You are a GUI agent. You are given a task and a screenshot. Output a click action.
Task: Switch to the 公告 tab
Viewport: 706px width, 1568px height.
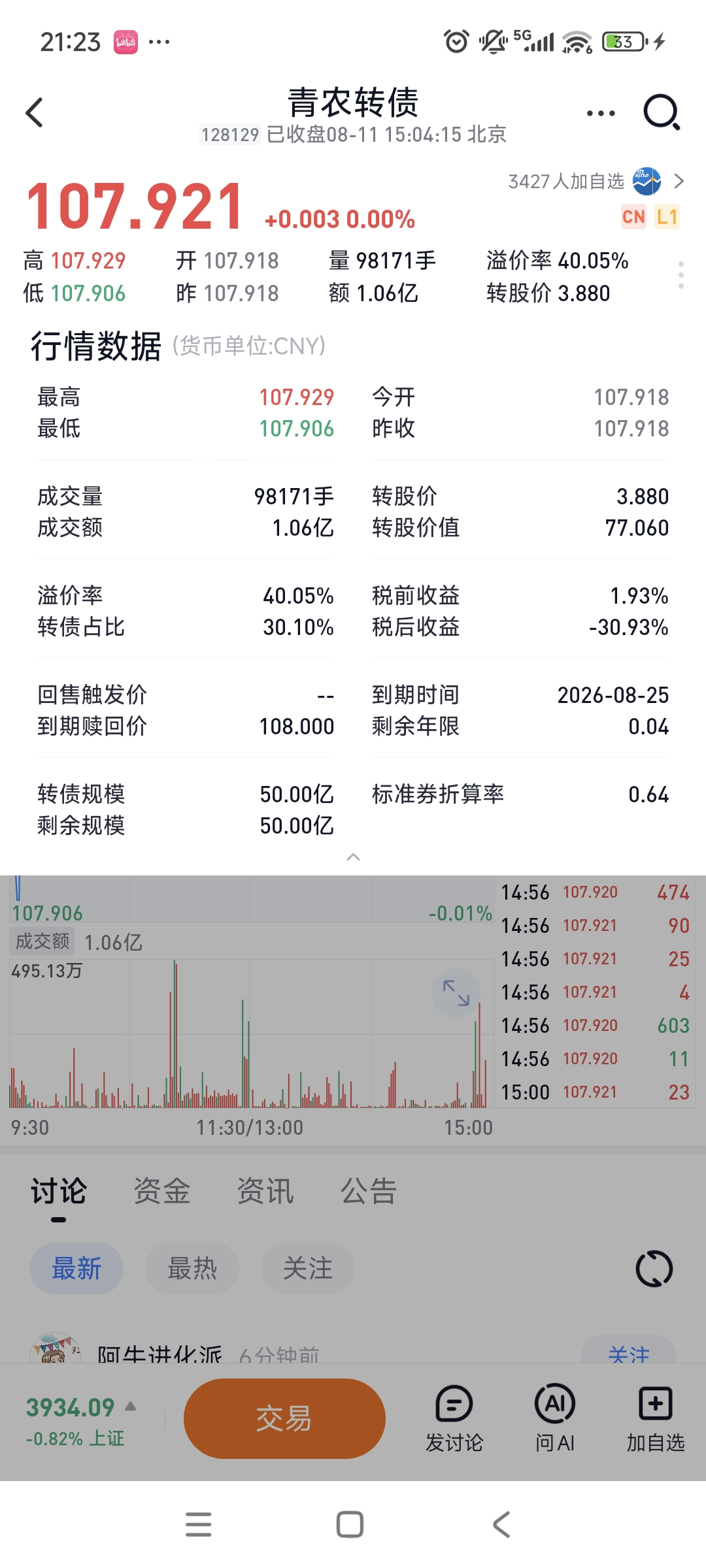(369, 1191)
